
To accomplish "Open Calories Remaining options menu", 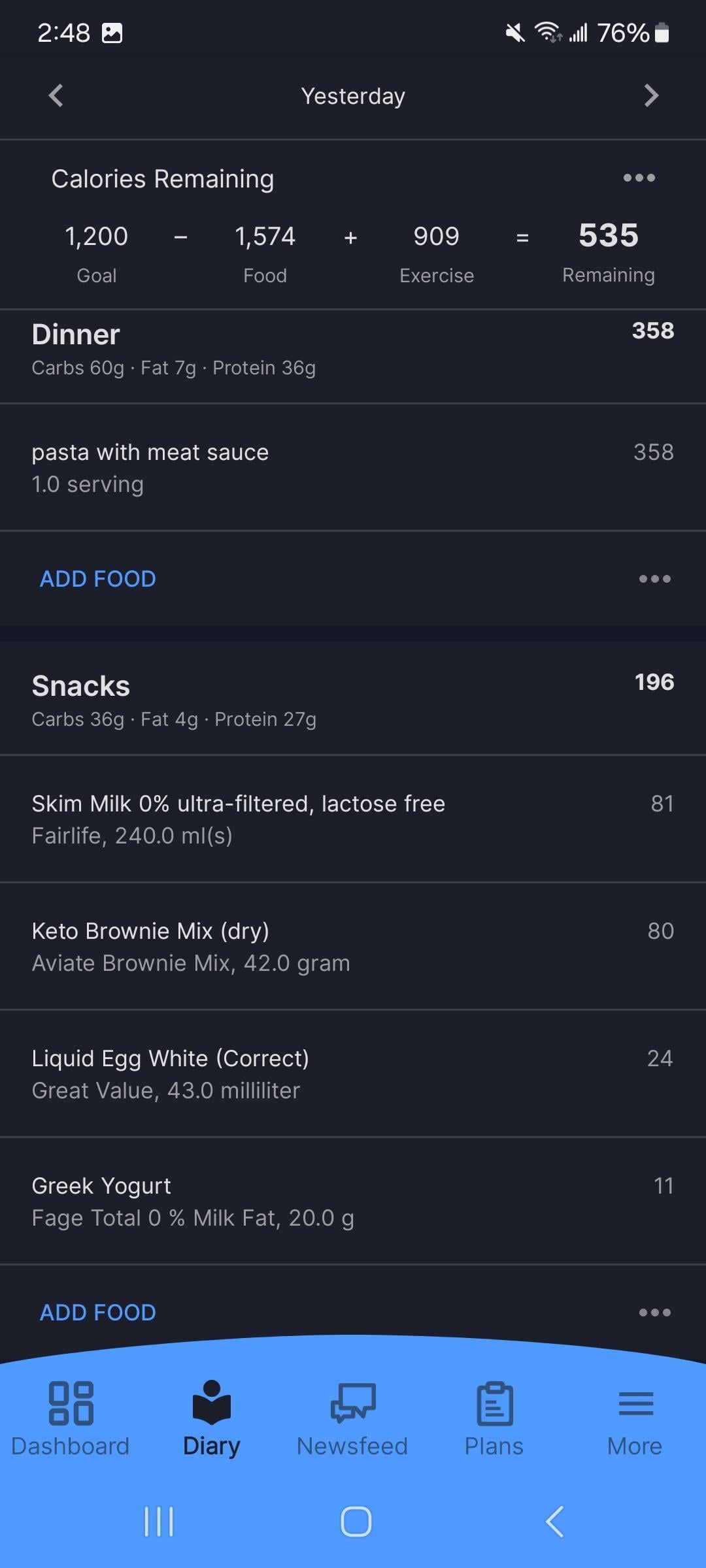I will click(639, 178).
